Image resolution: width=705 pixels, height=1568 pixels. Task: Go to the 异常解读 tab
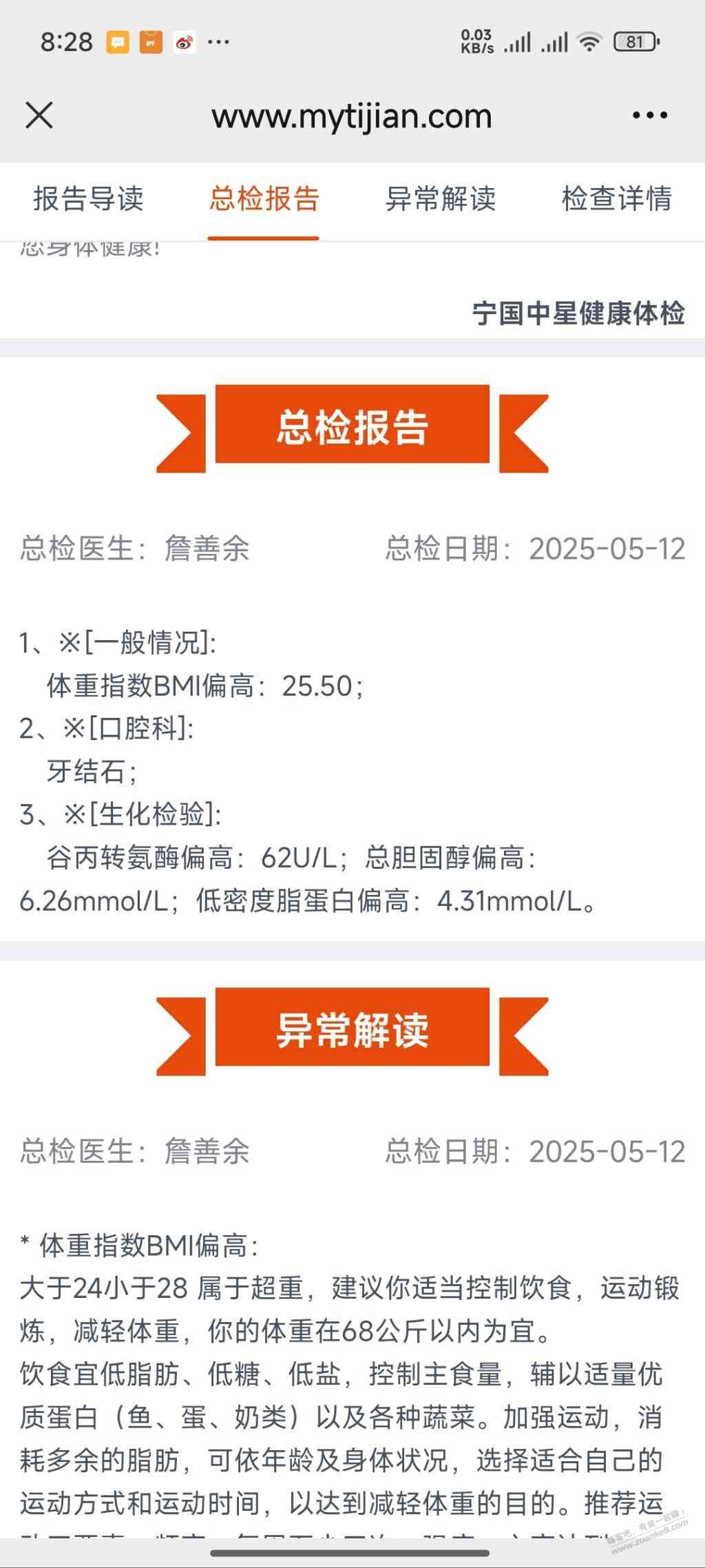[441, 199]
